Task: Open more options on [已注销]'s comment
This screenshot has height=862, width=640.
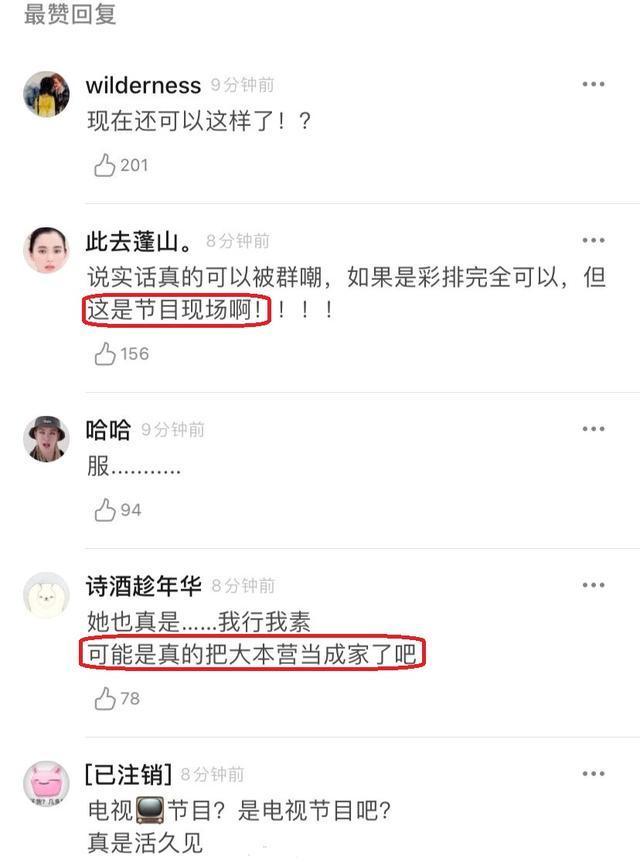Action: click(593, 774)
